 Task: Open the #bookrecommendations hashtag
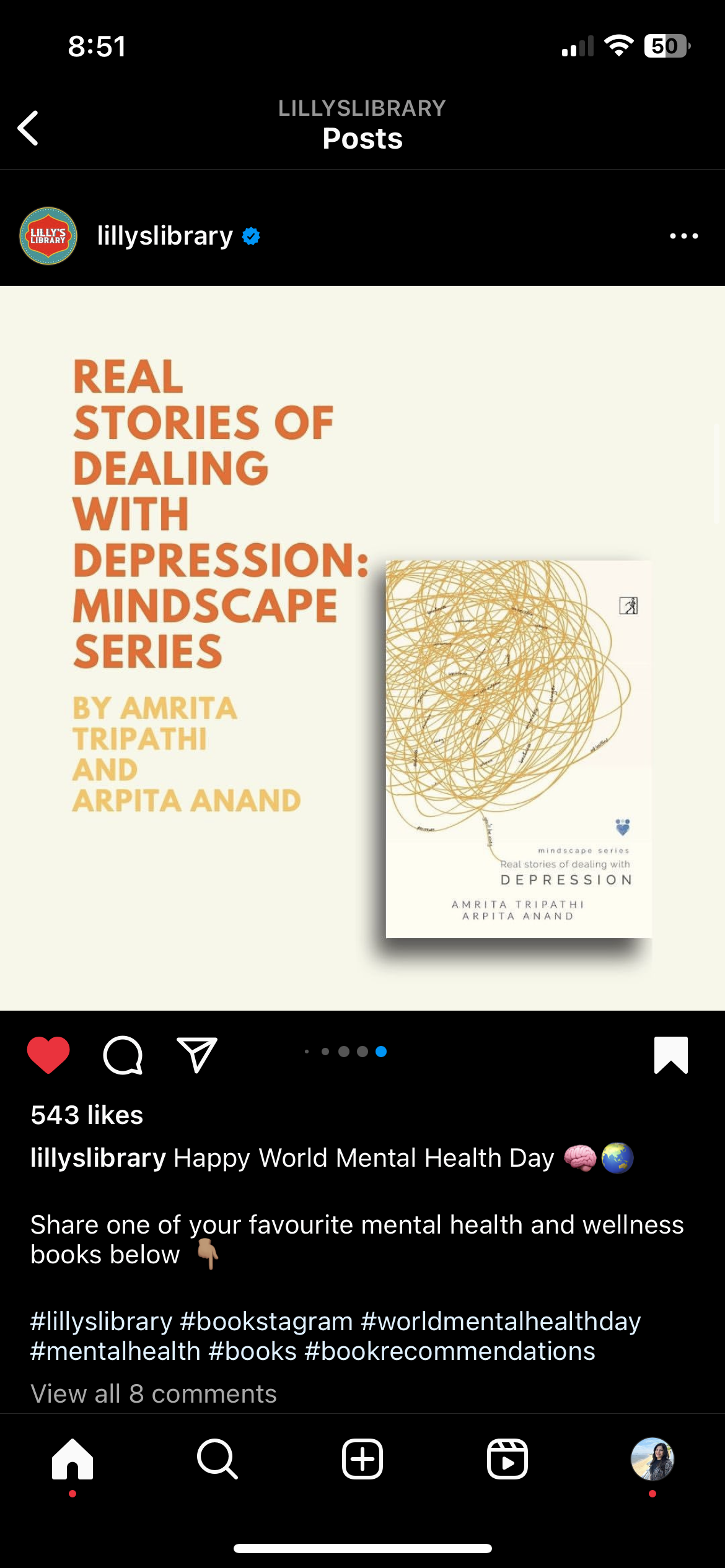pyautogui.click(x=450, y=1351)
